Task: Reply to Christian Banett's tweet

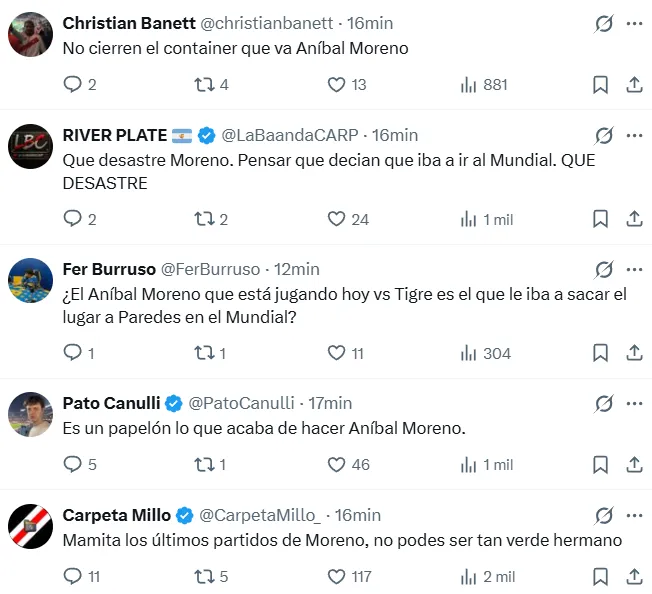Action: click(x=72, y=84)
